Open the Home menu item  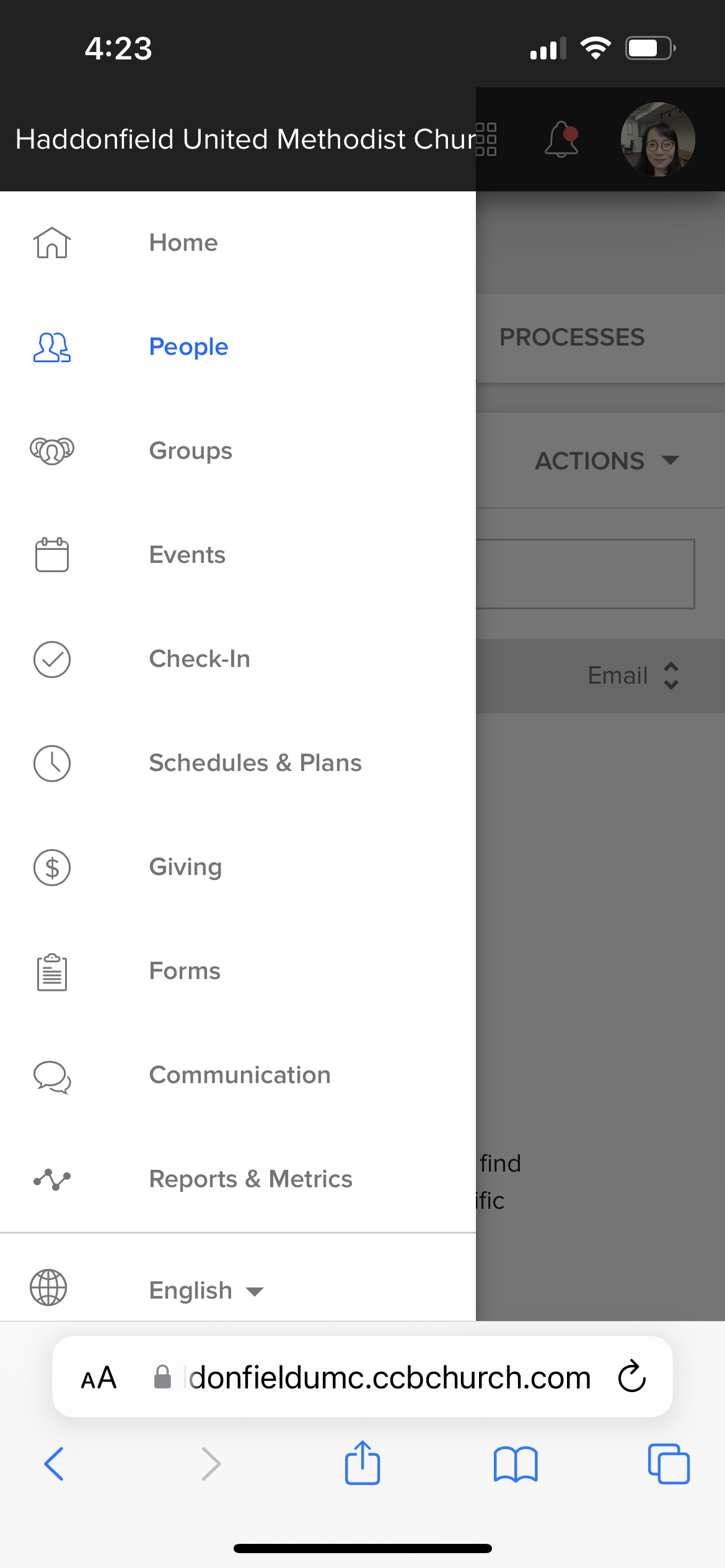click(x=238, y=243)
